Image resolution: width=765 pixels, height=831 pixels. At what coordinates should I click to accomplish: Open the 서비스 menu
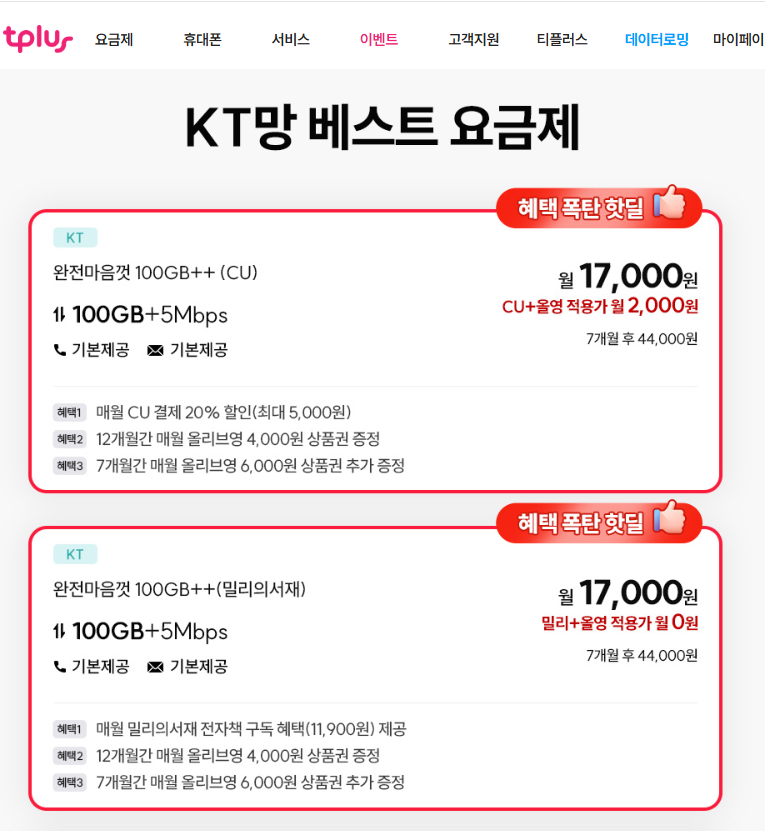coord(290,40)
